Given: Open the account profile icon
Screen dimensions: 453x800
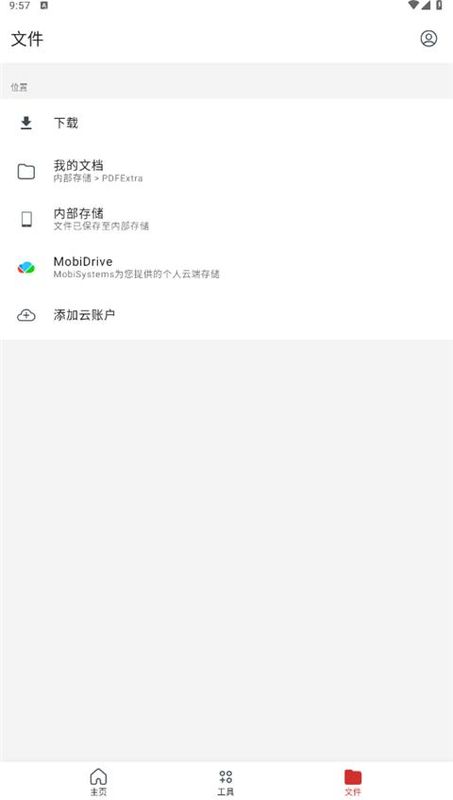Looking at the screenshot, I should click(x=429, y=38).
